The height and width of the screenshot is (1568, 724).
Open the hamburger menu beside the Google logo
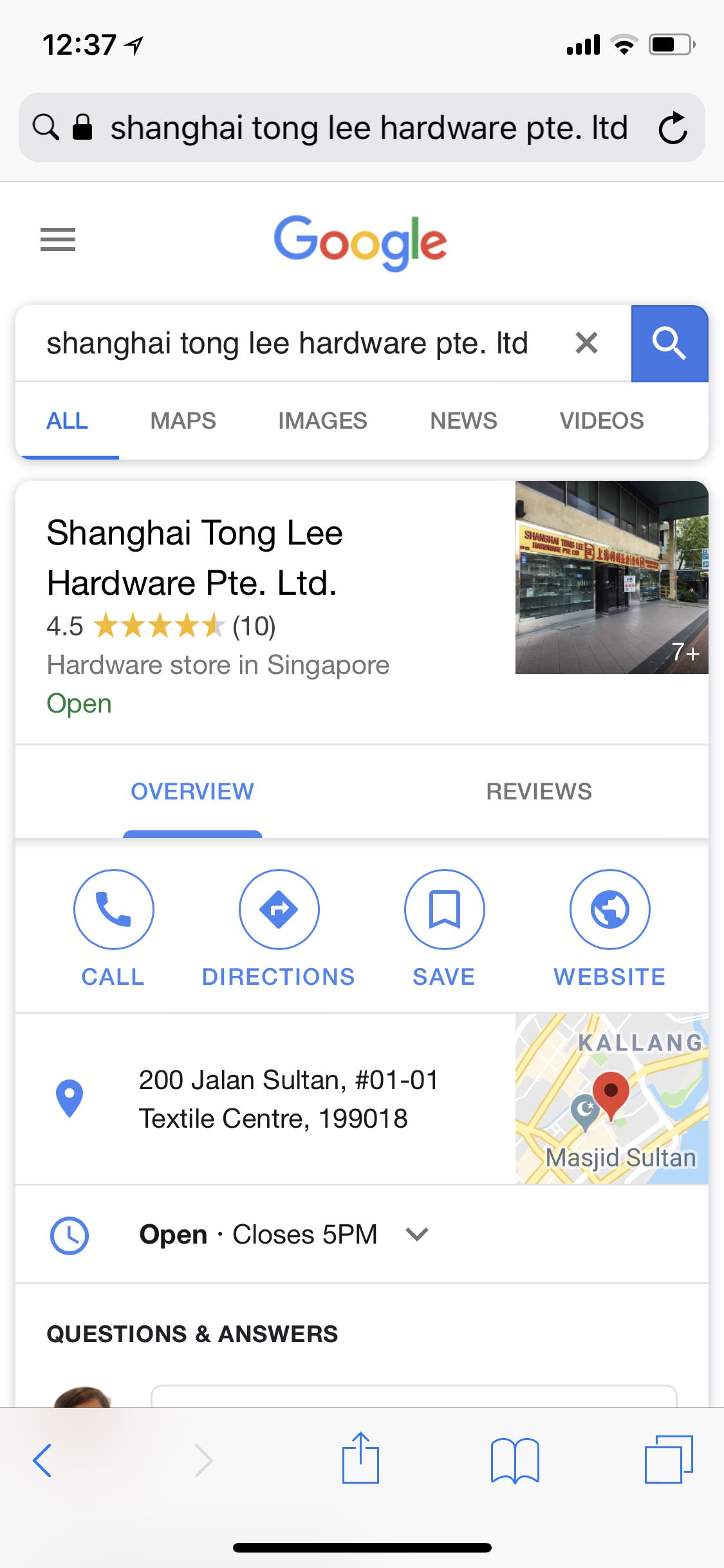pyautogui.click(x=58, y=239)
